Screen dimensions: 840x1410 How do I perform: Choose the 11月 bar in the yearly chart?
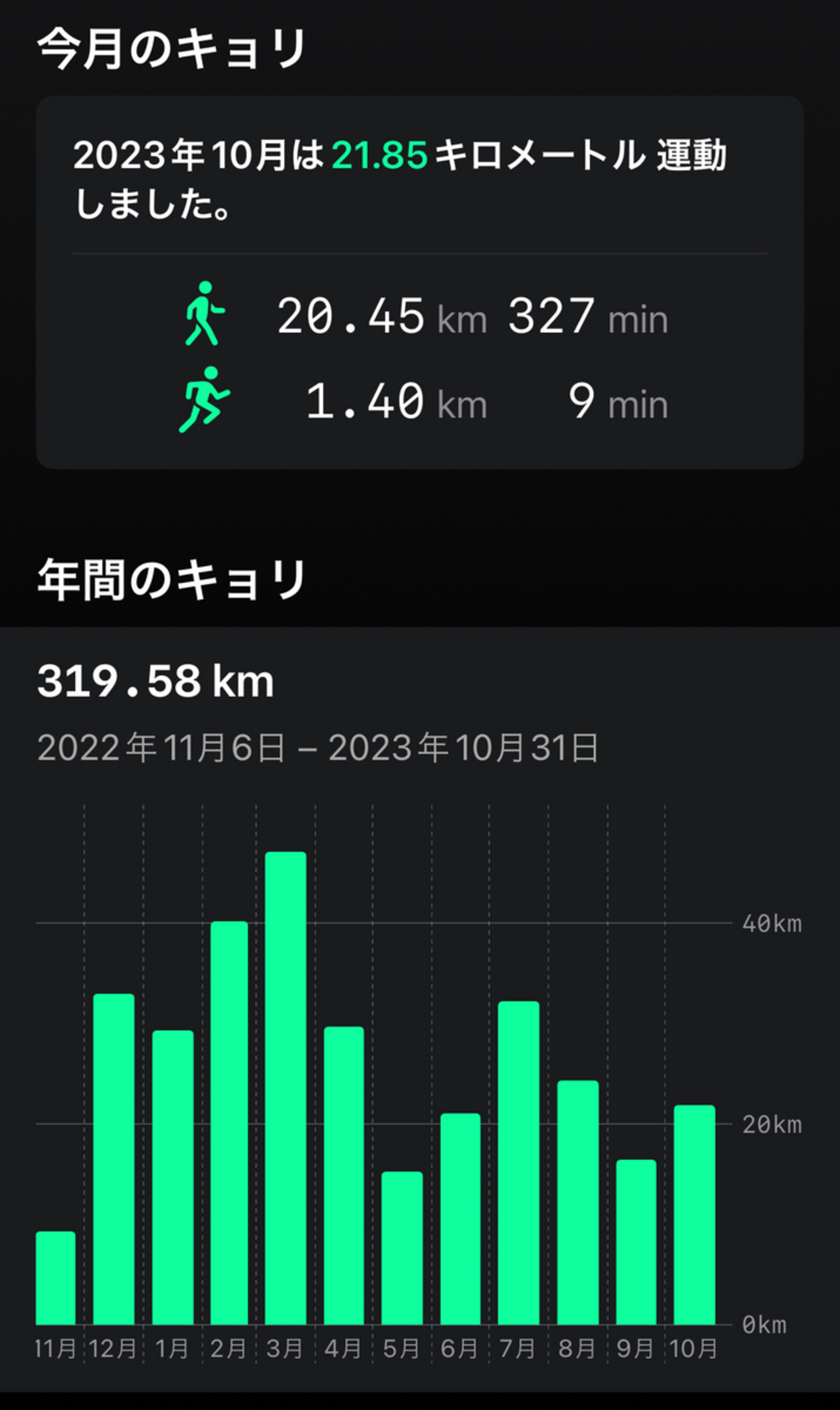(x=56, y=1278)
